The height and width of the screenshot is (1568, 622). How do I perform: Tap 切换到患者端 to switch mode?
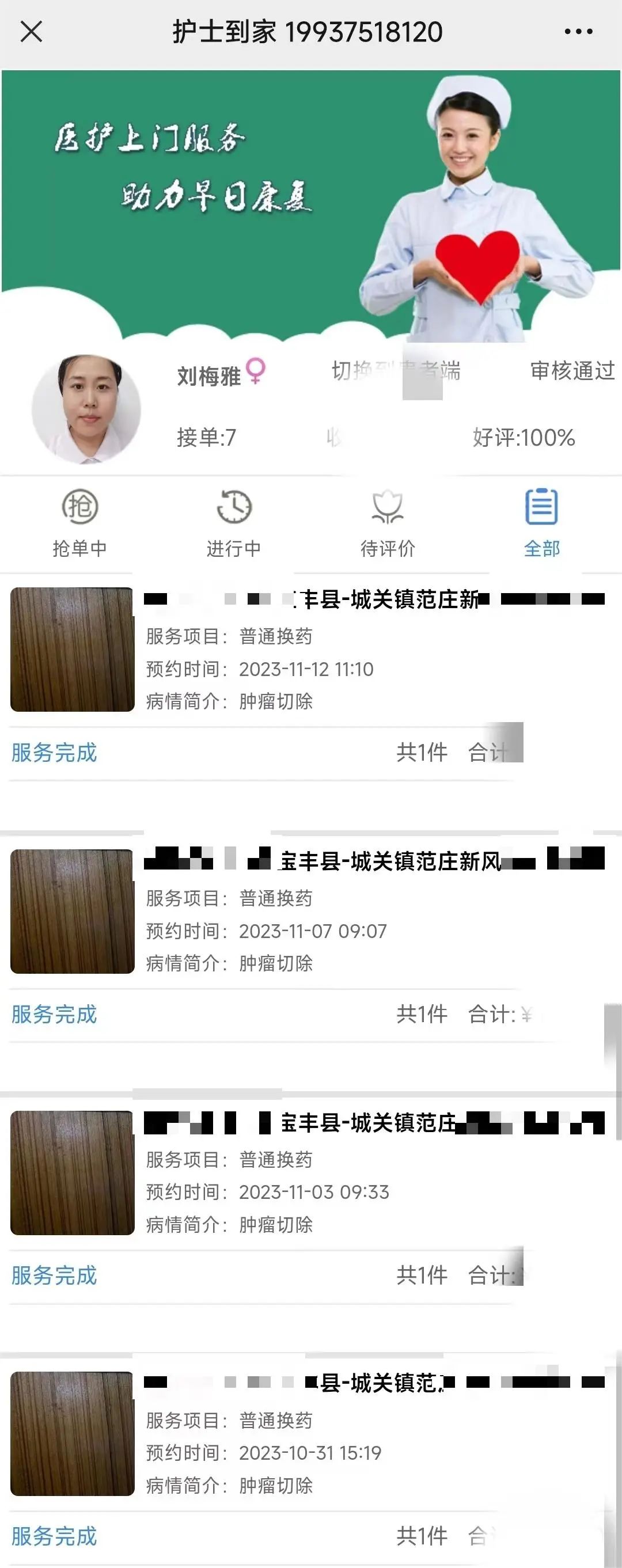point(396,370)
